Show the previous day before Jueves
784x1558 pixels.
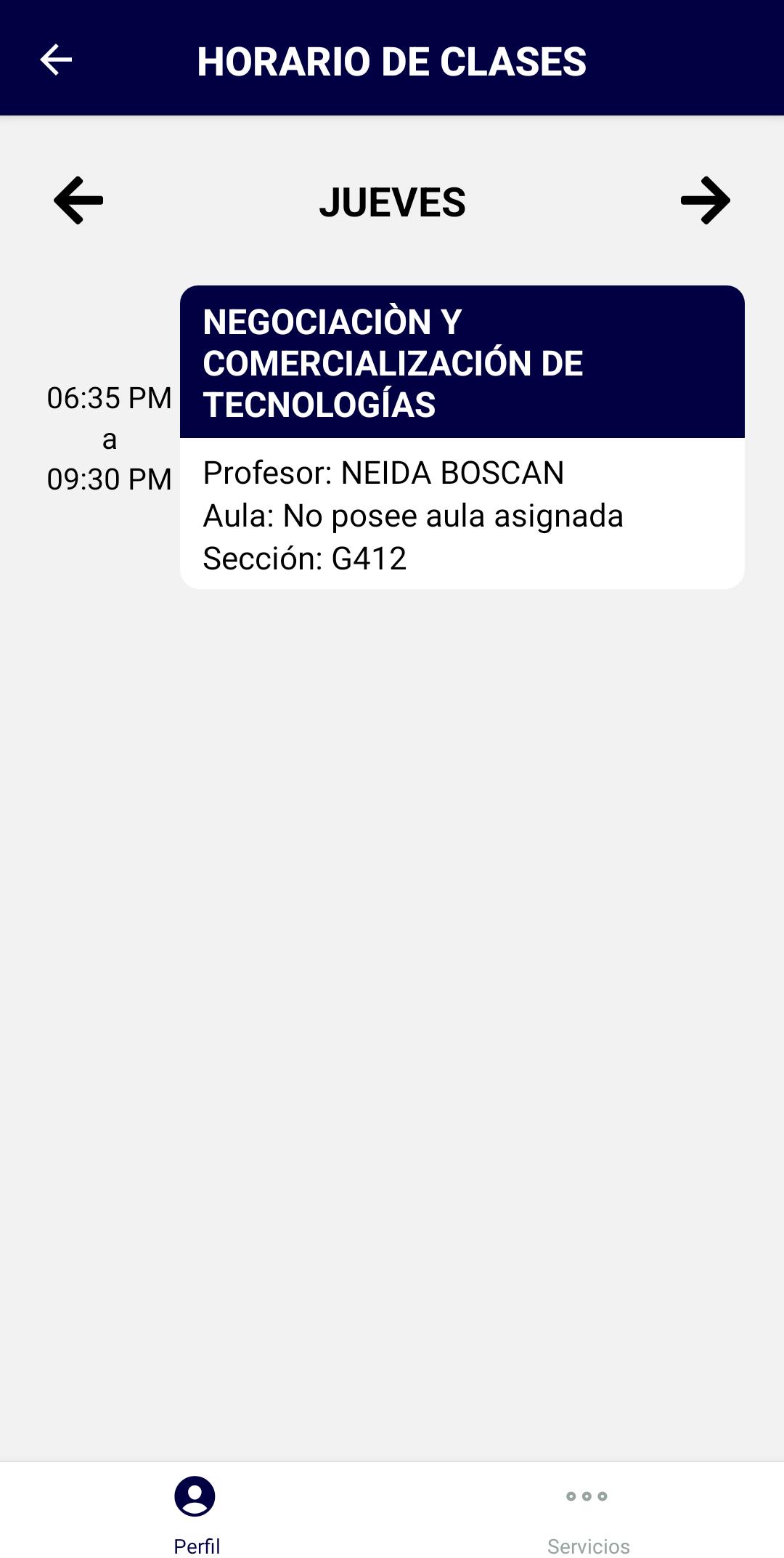[78, 200]
